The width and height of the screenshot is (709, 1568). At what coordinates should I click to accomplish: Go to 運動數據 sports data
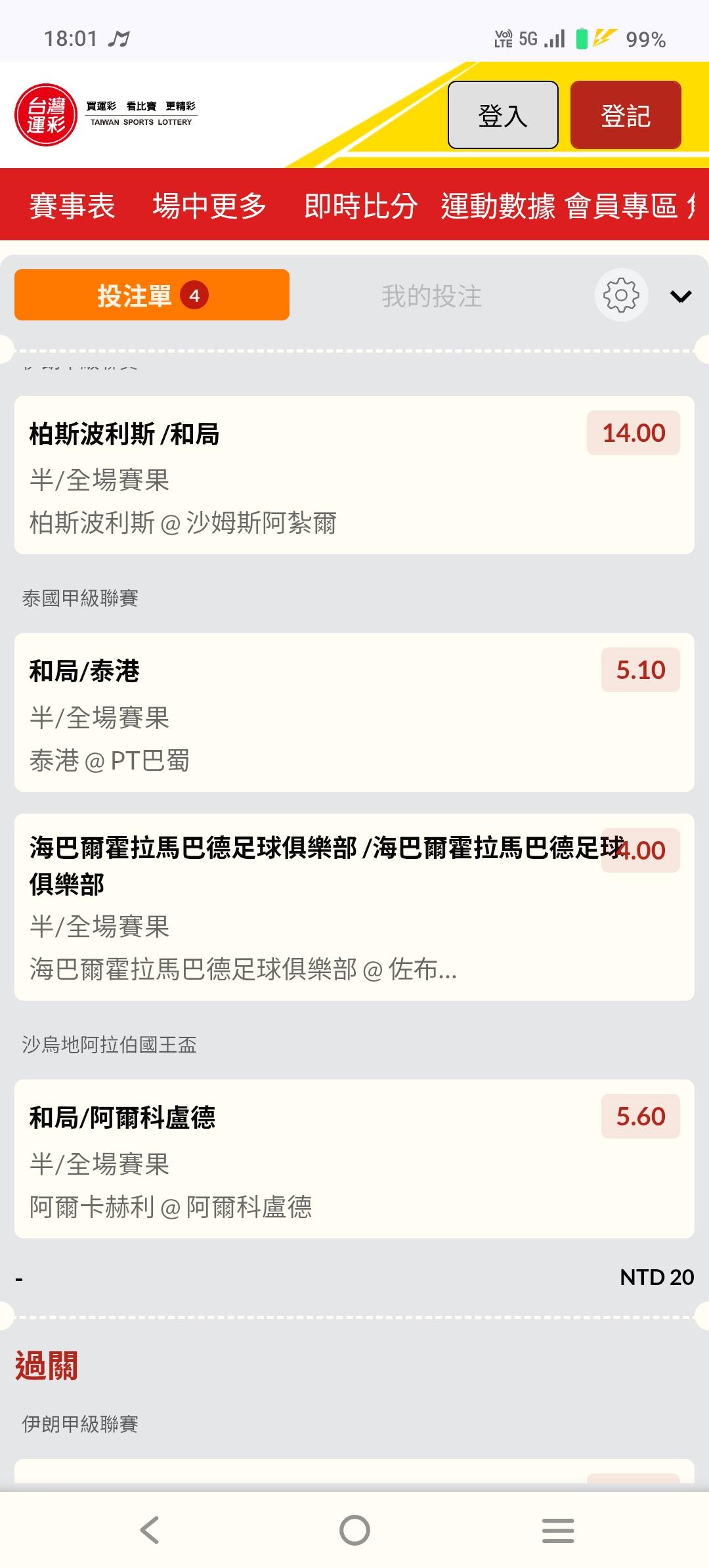tap(498, 206)
